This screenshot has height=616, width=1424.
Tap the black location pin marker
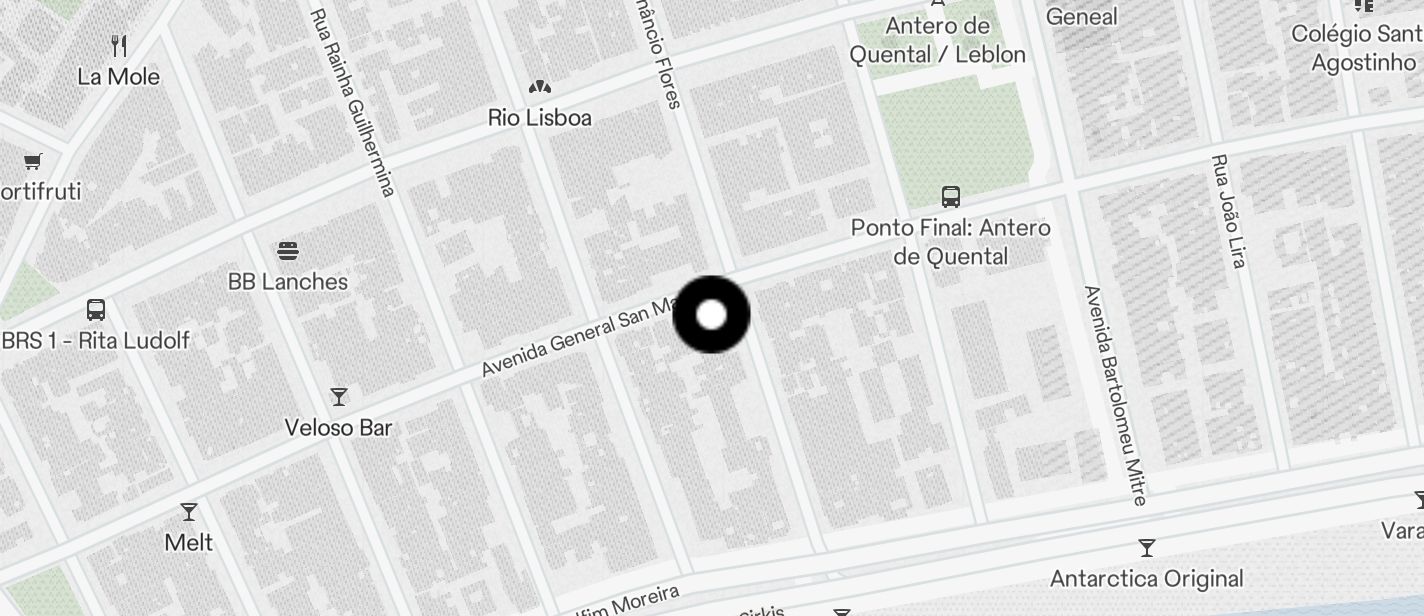click(x=711, y=315)
